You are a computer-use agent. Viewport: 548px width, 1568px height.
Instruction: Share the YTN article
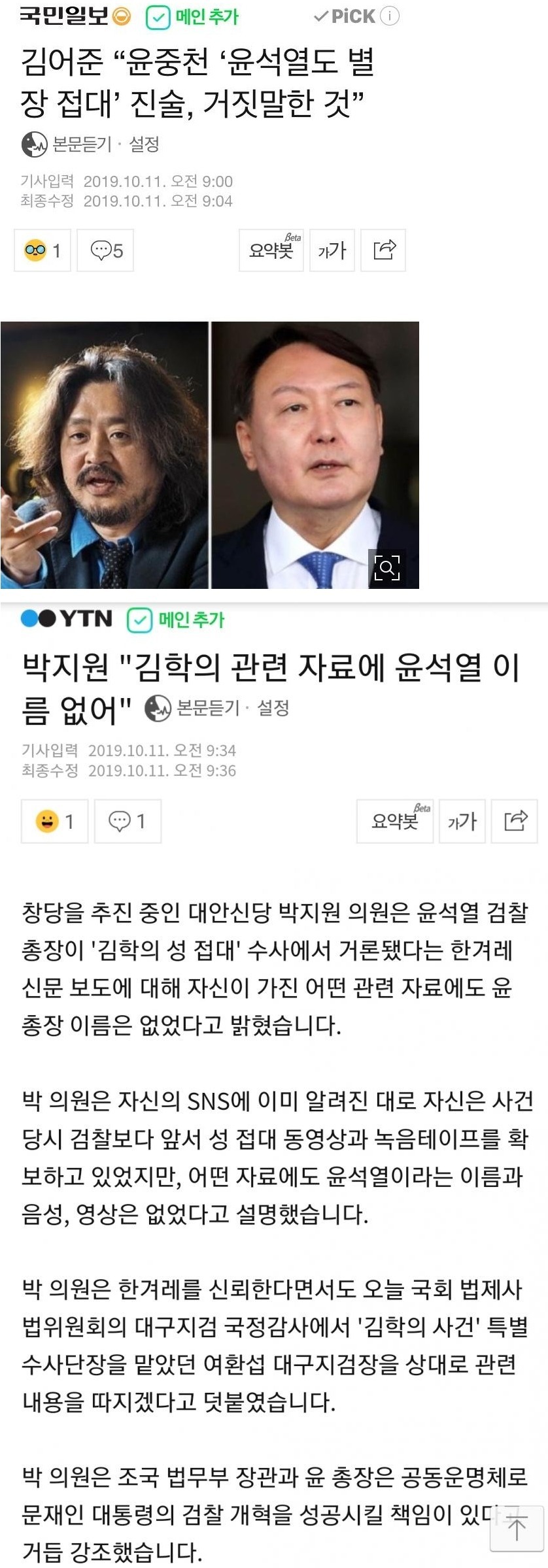515,821
